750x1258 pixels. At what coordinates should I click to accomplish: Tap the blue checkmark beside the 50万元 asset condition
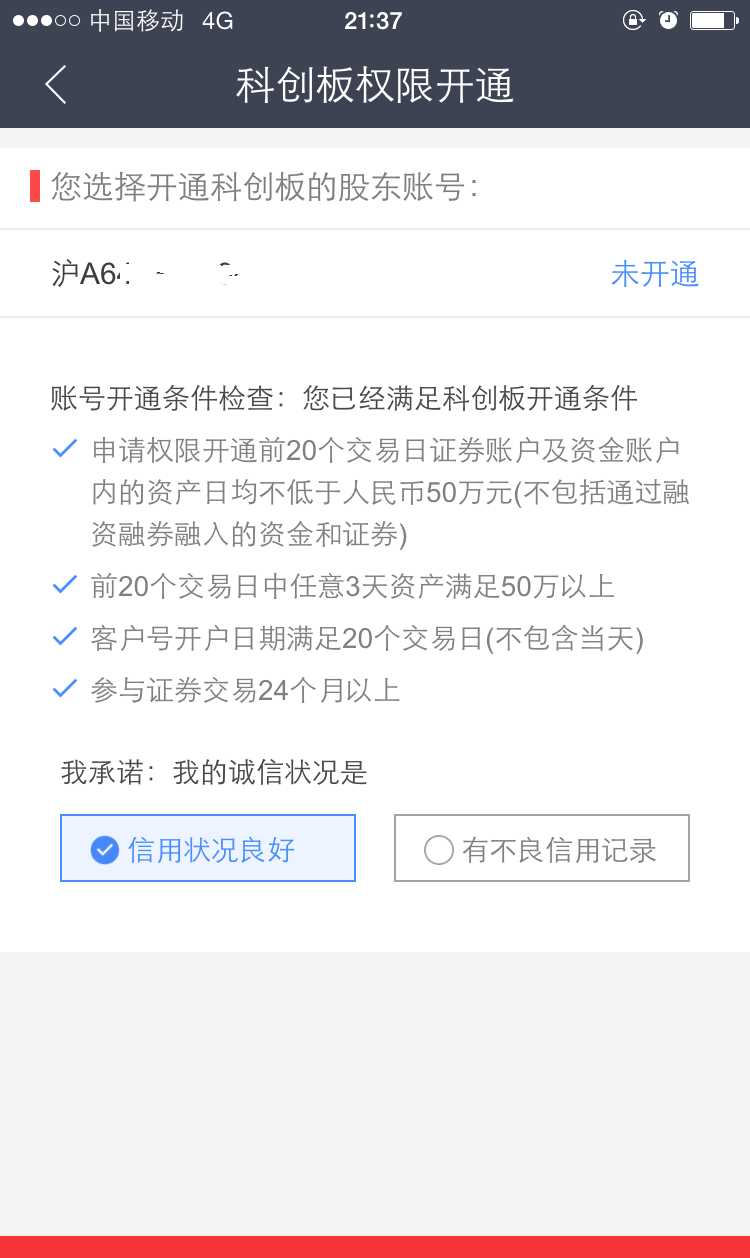pos(64,450)
